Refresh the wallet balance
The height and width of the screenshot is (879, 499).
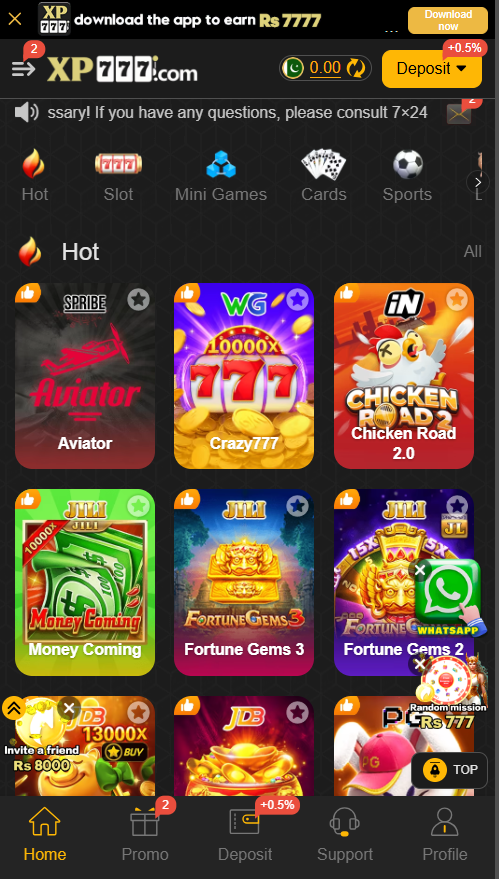point(356,68)
